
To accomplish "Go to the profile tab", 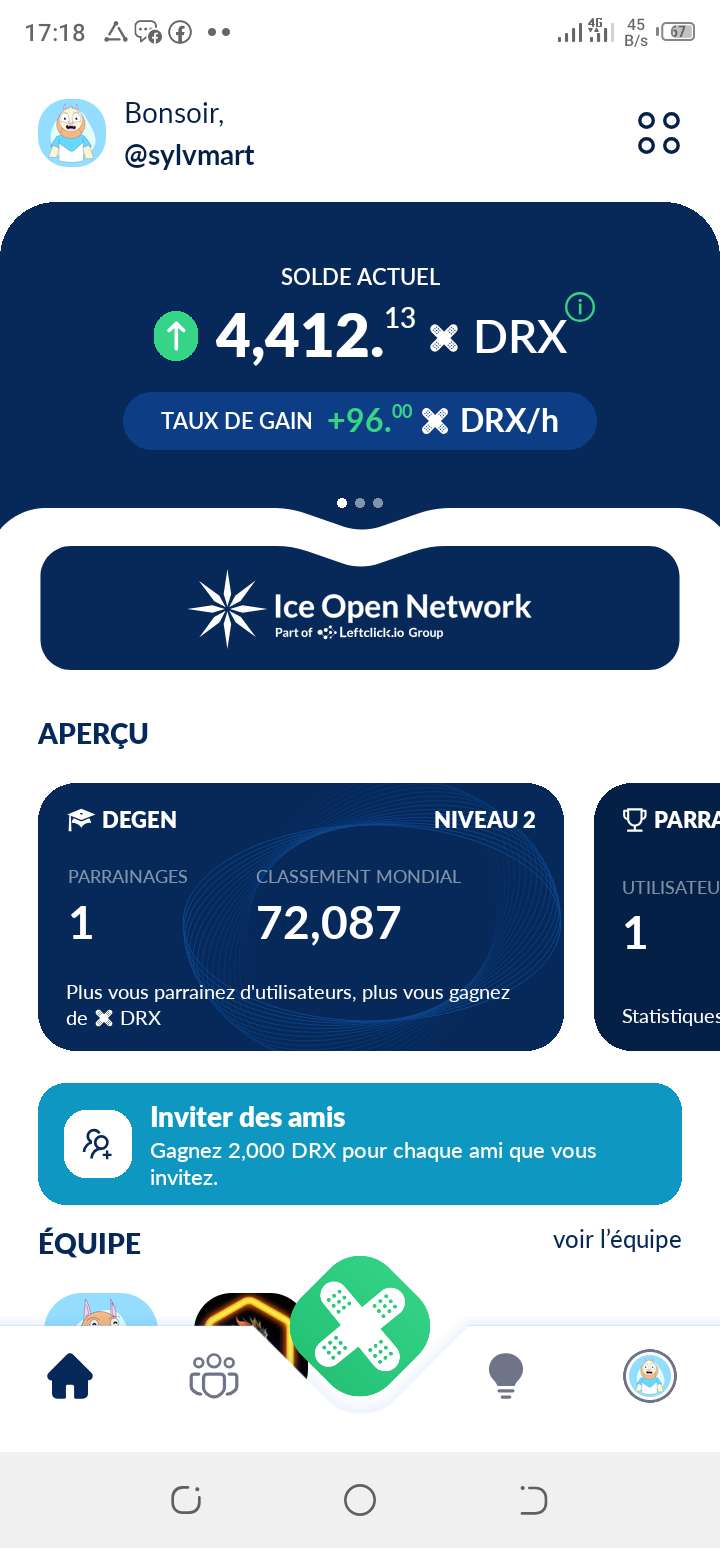I will coord(650,1377).
